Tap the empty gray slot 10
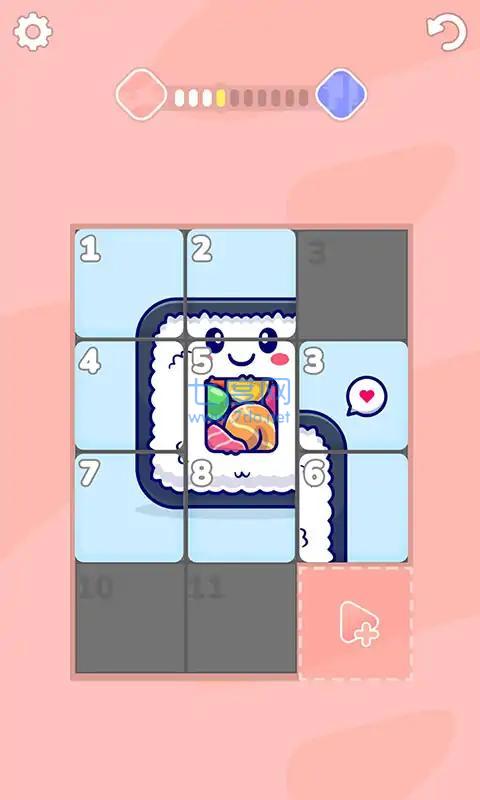 pos(130,618)
